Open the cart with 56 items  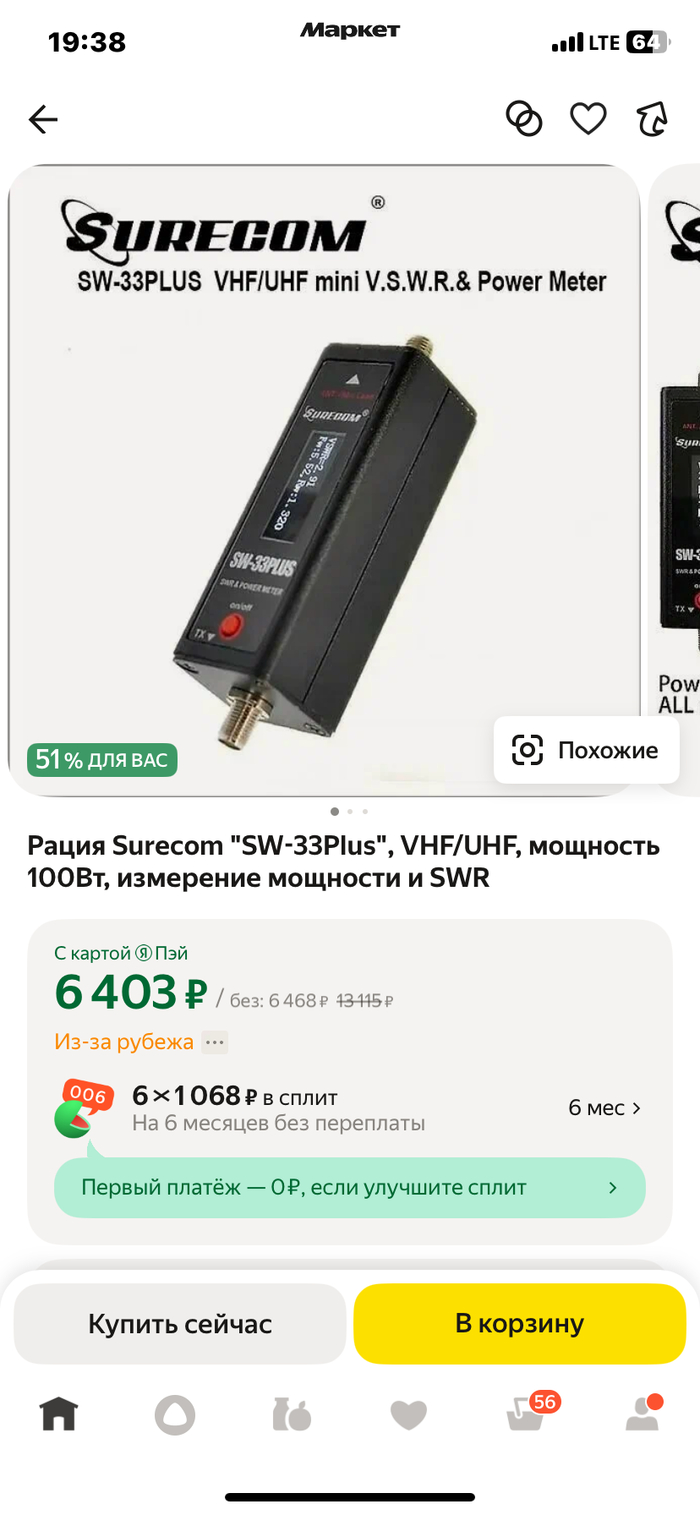click(526, 1414)
